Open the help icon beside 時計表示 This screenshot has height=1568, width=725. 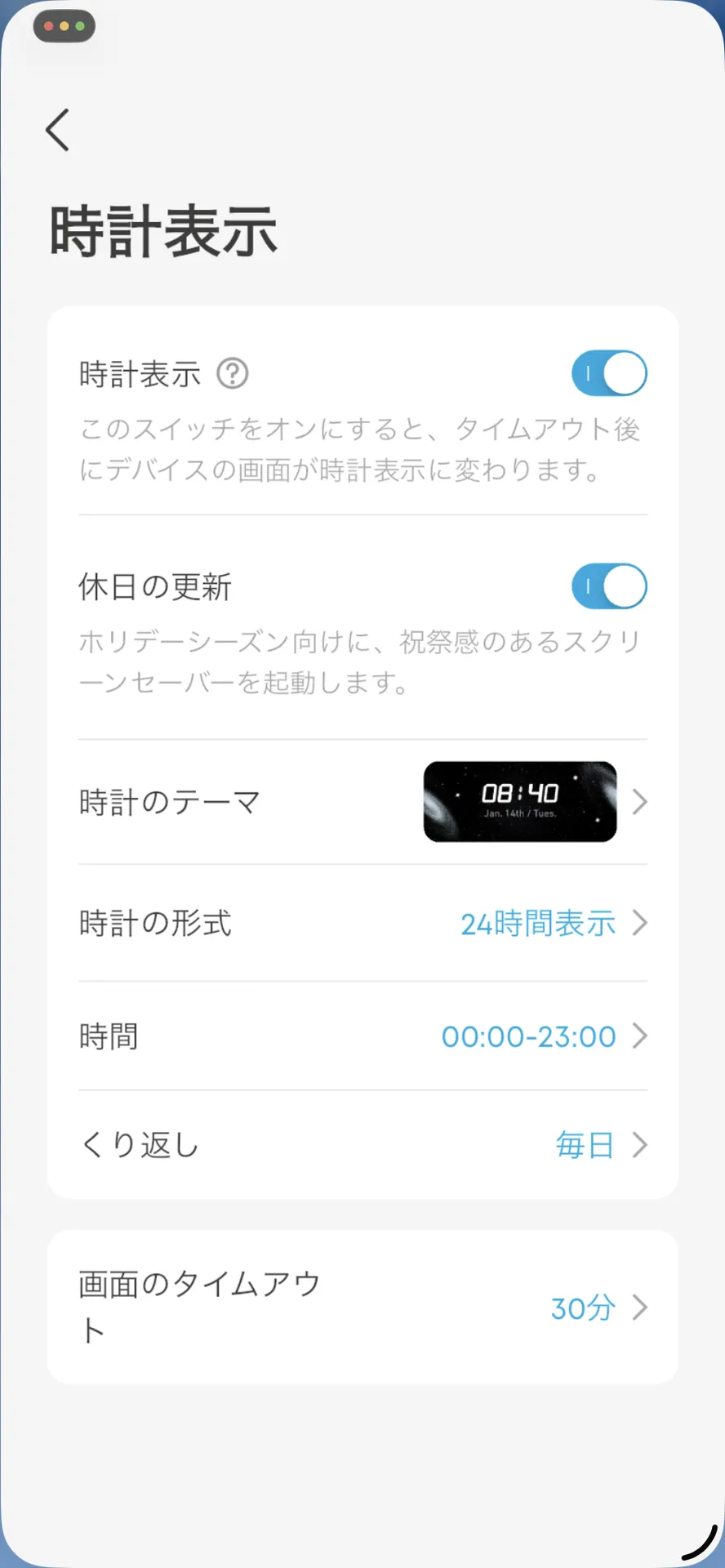(x=233, y=374)
